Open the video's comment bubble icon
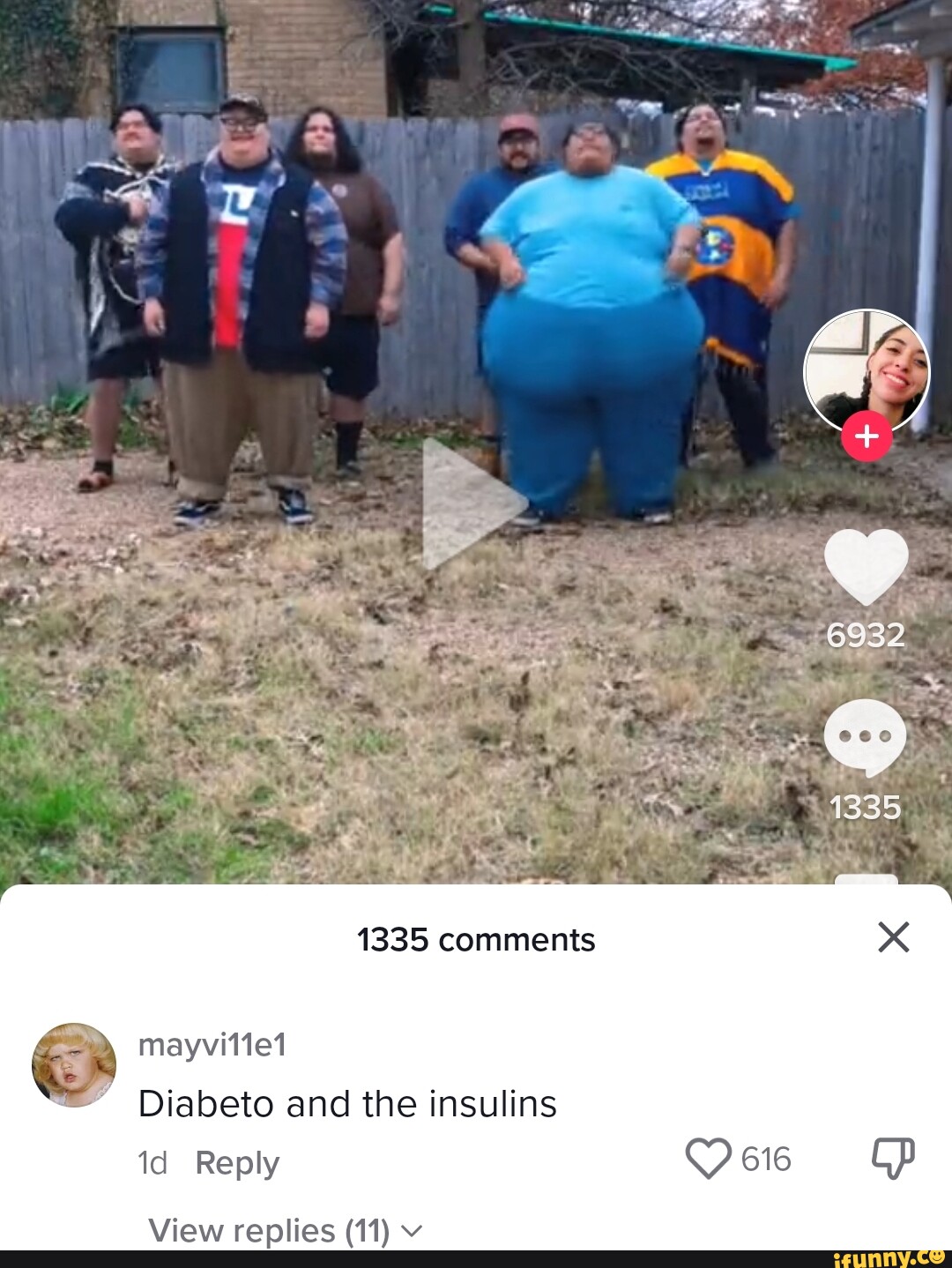Viewport: 952px width, 1268px height. (865, 737)
